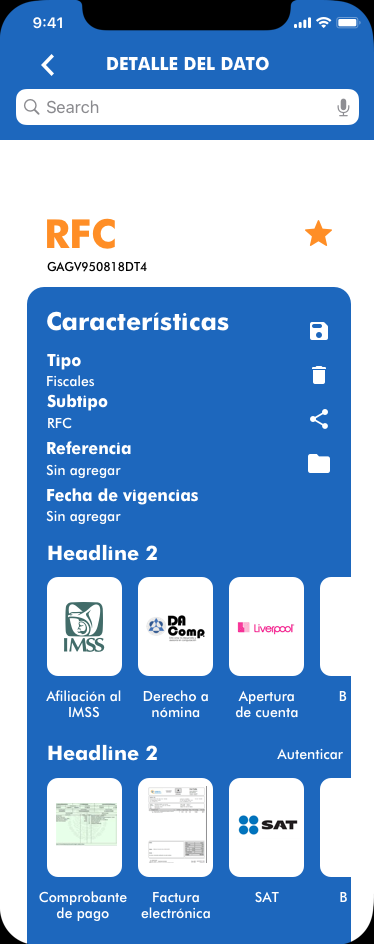Start voice search with the microphone
Viewport: 374px width, 944px height.
(343, 108)
